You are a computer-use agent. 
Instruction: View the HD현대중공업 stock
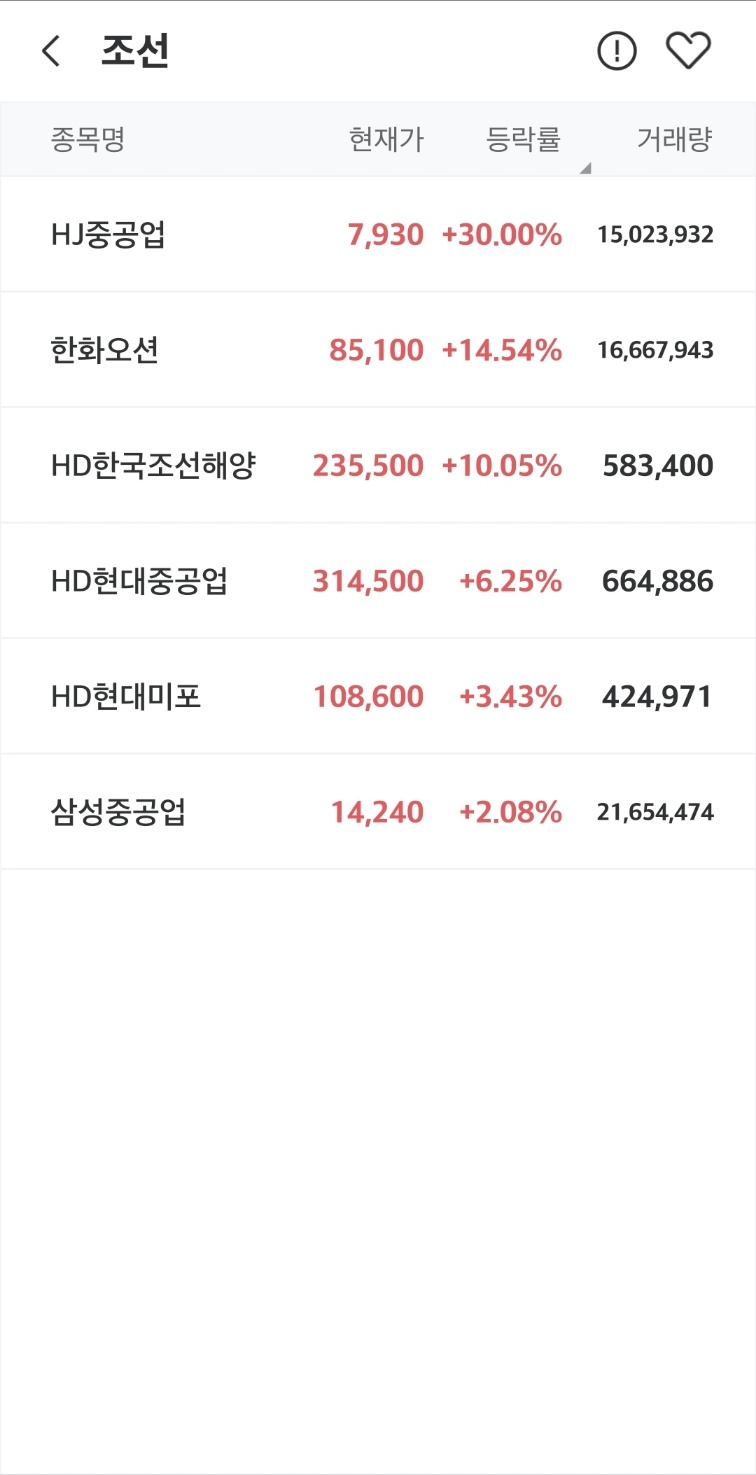378,581
